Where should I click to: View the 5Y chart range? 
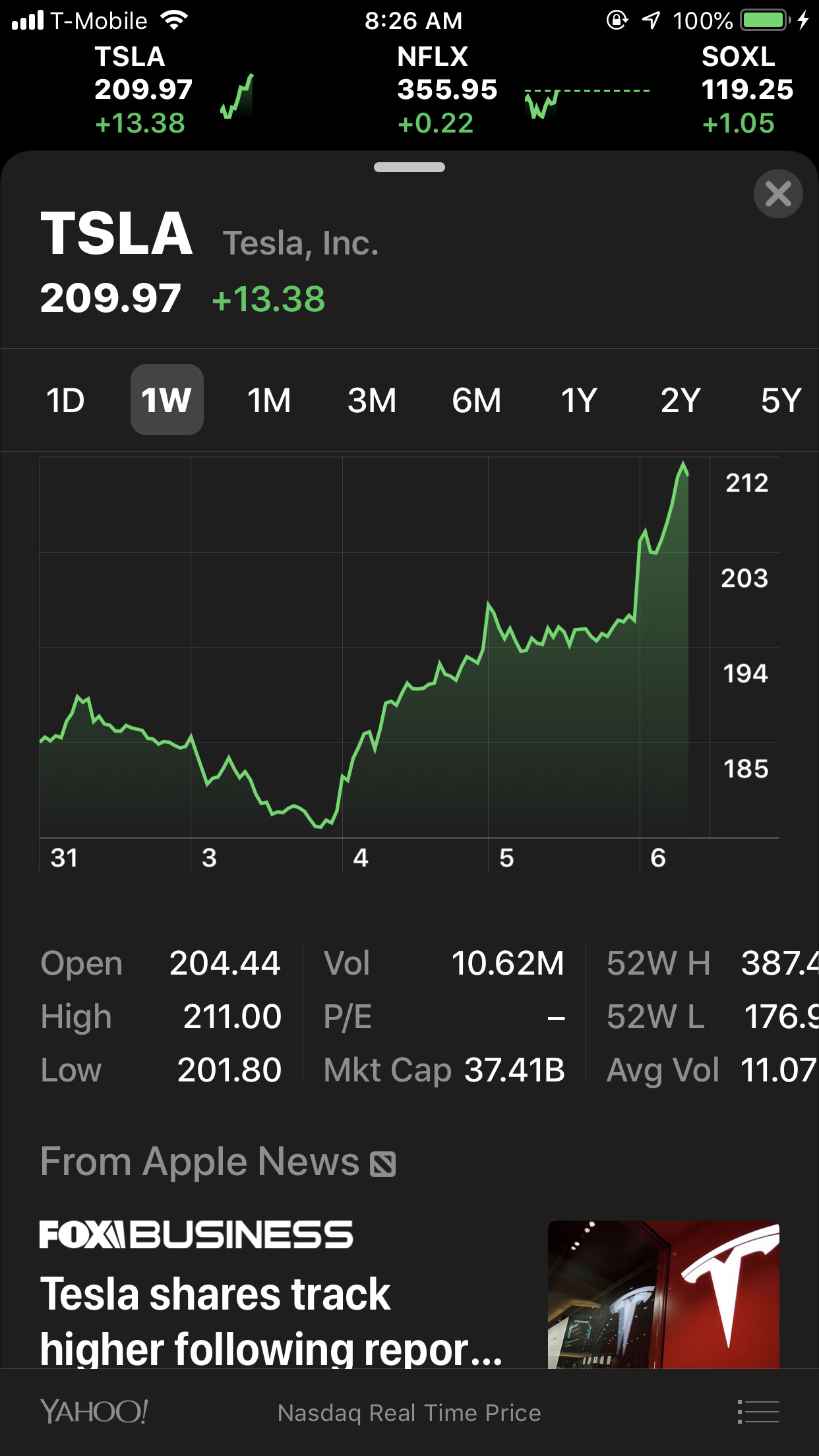781,400
